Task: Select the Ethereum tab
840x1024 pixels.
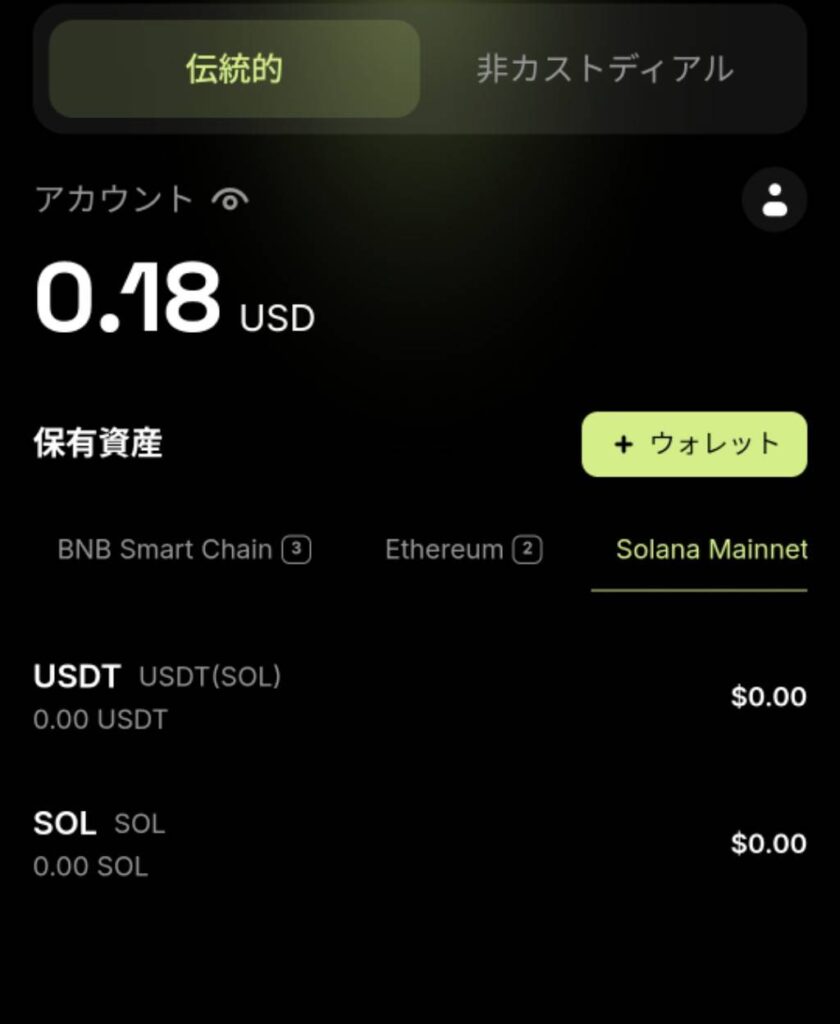Action: click(463, 550)
